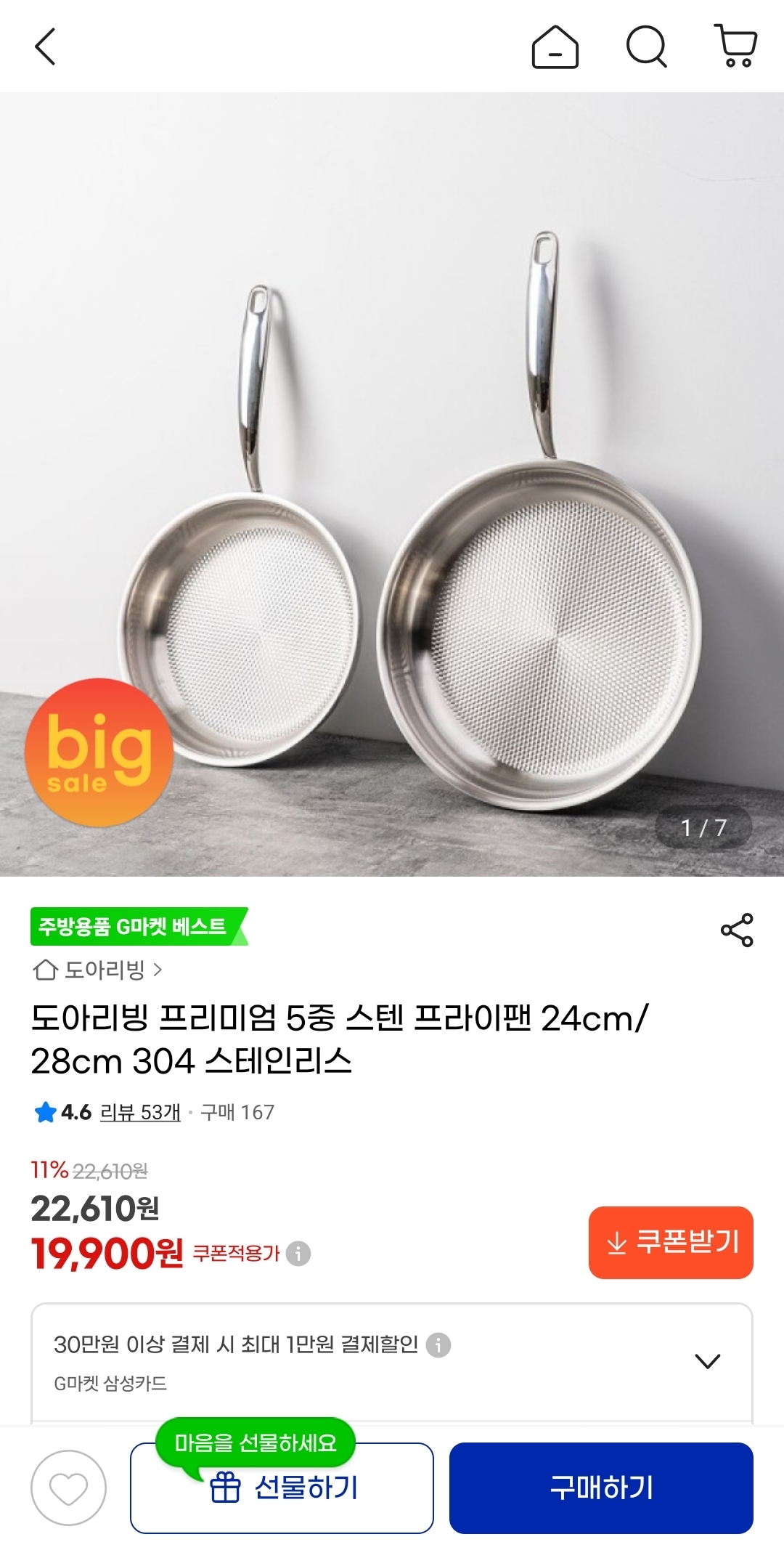
Task: Expand the card payment discount section
Action: point(707,1361)
